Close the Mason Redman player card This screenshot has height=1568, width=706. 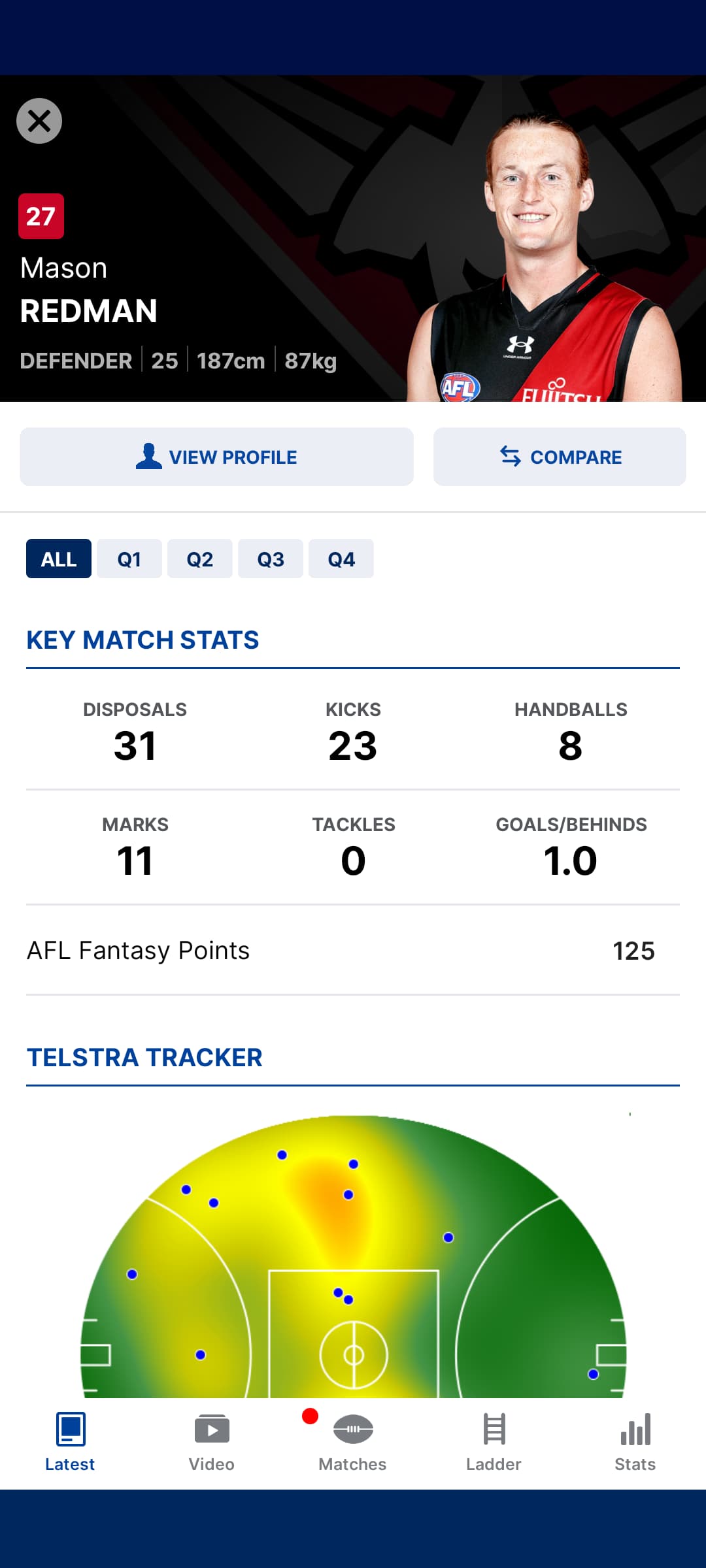[39, 121]
